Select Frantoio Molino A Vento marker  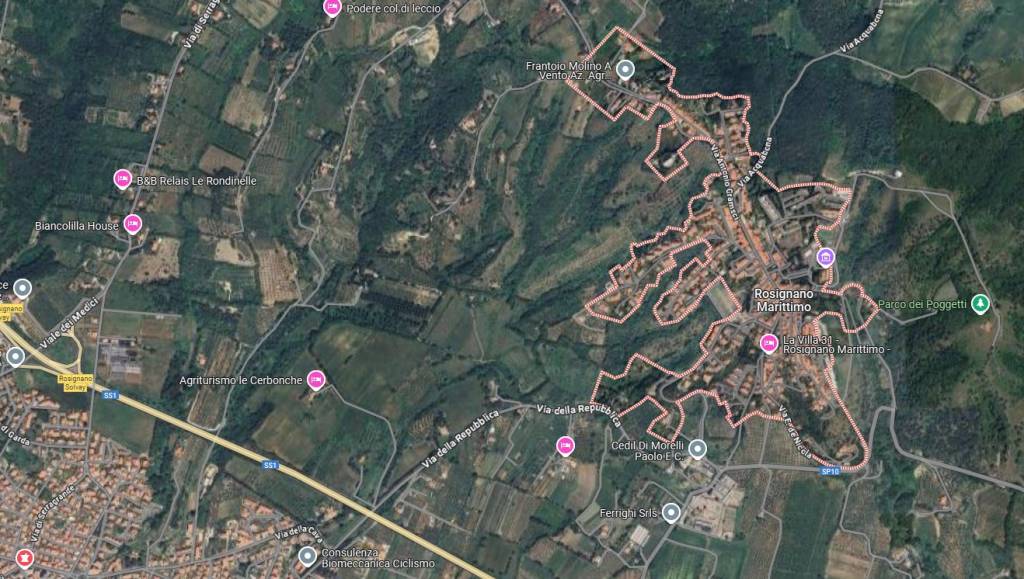pyautogui.click(x=626, y=70)
